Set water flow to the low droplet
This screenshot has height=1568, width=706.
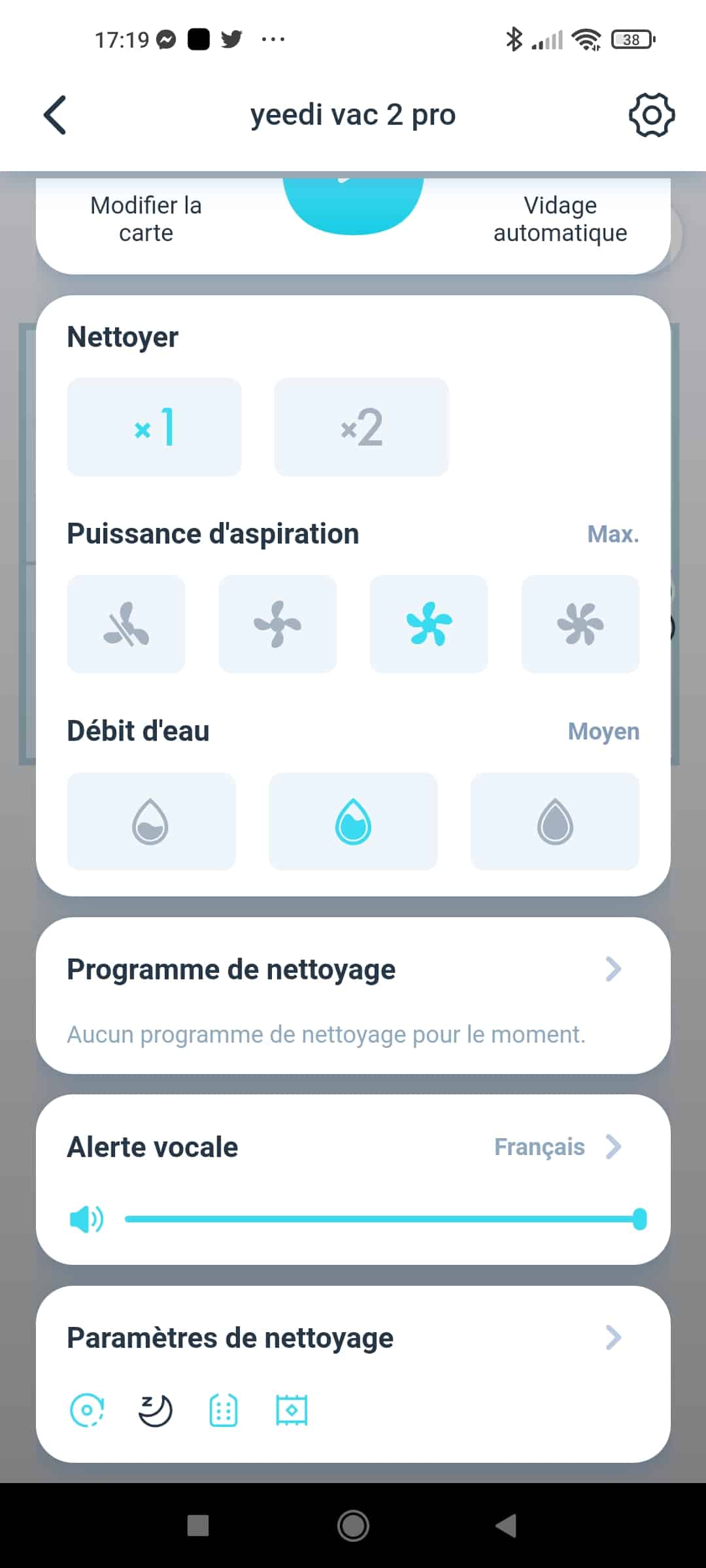(x=151, y=821)
